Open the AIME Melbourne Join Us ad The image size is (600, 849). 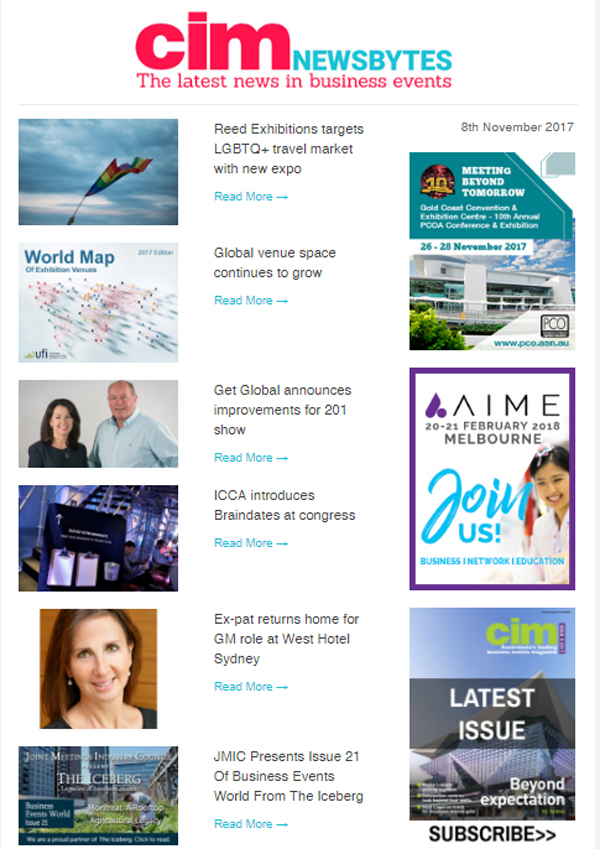[x=491, y=479]
